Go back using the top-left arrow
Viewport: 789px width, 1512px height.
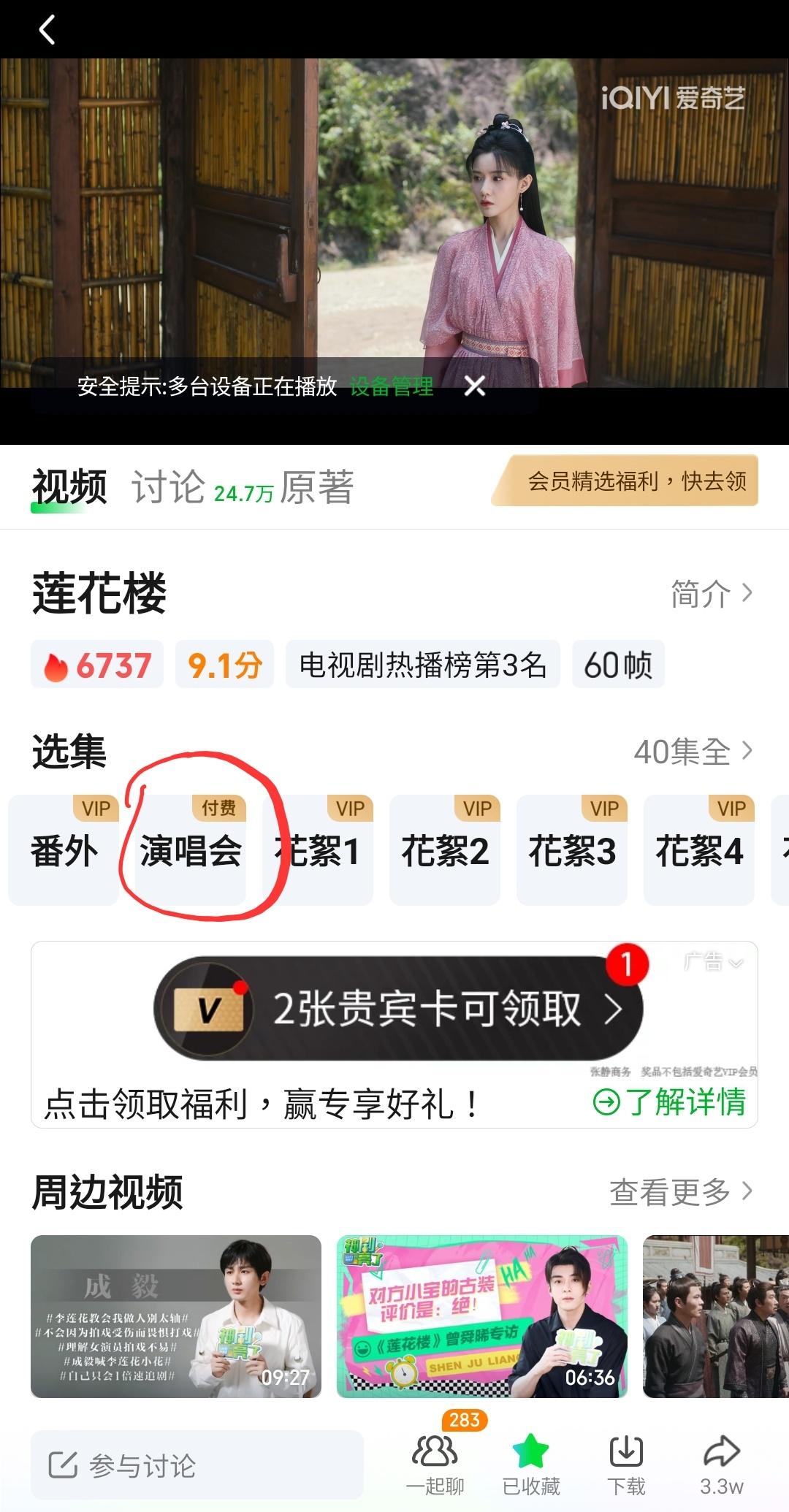(47, 31)
